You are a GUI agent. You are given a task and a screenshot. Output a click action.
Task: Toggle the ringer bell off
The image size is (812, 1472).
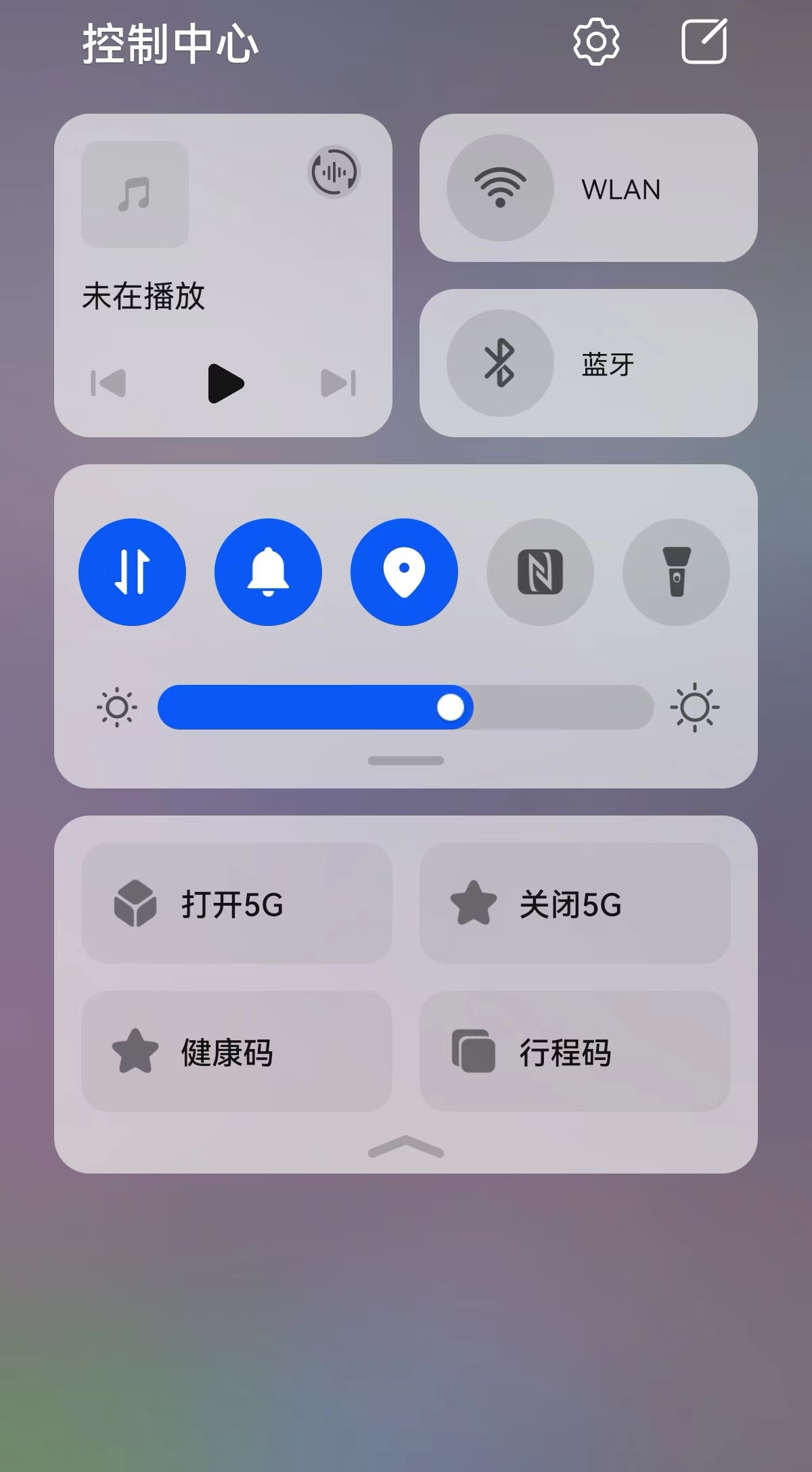click(x=269, y=572)
